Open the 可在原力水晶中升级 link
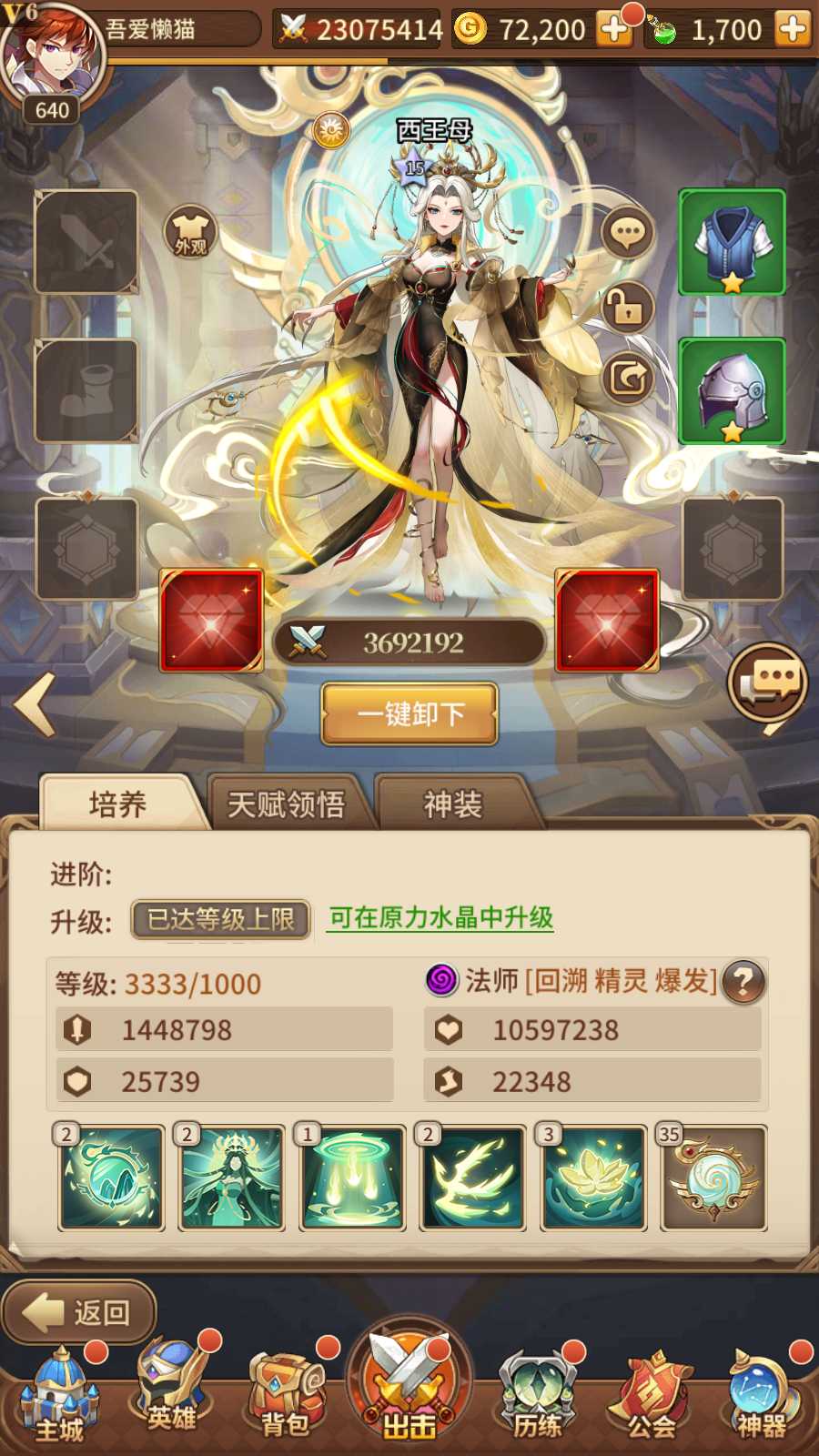Screen dimensions: 819x1456 coord(440,917)
